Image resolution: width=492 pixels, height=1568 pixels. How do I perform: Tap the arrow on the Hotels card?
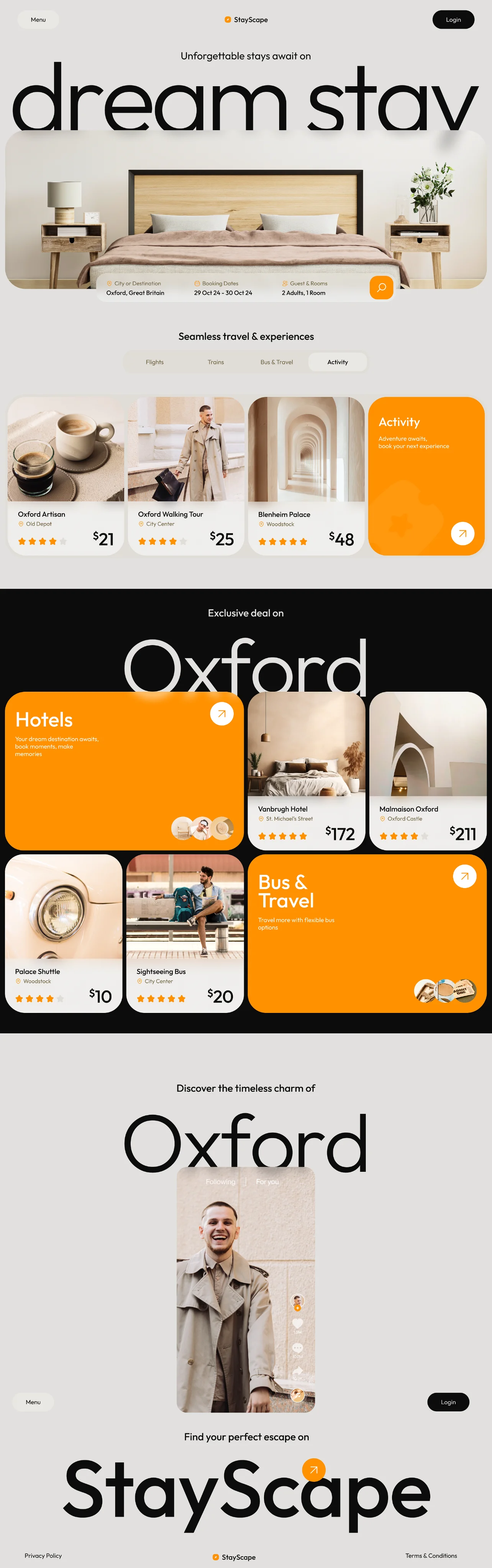[x=221, y=714]
